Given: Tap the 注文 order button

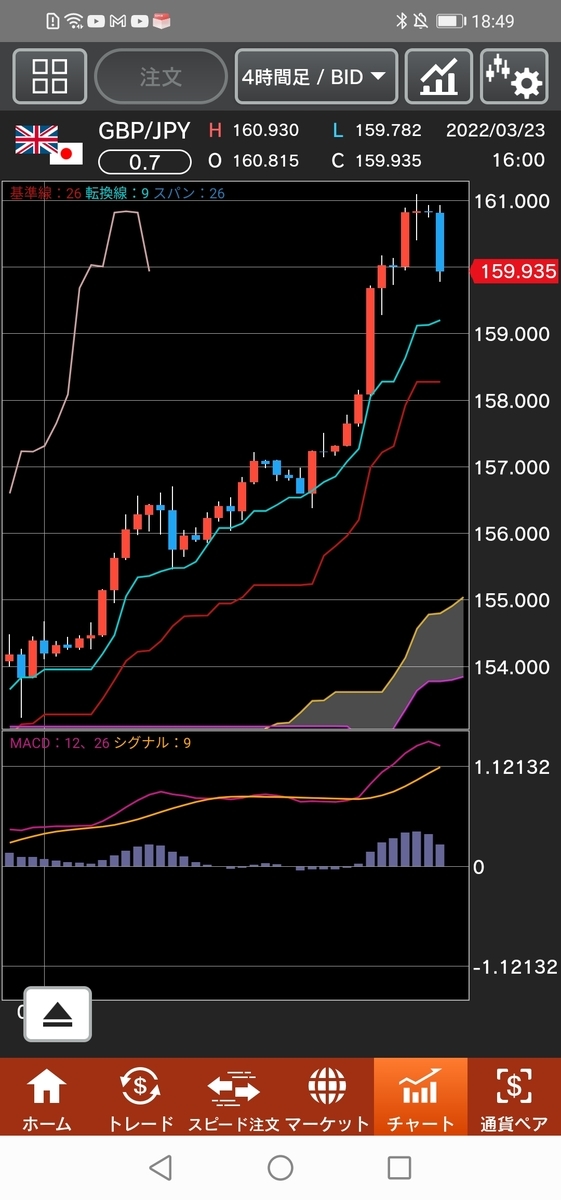Looking at the screenshot, I should (x=161, y=77).
